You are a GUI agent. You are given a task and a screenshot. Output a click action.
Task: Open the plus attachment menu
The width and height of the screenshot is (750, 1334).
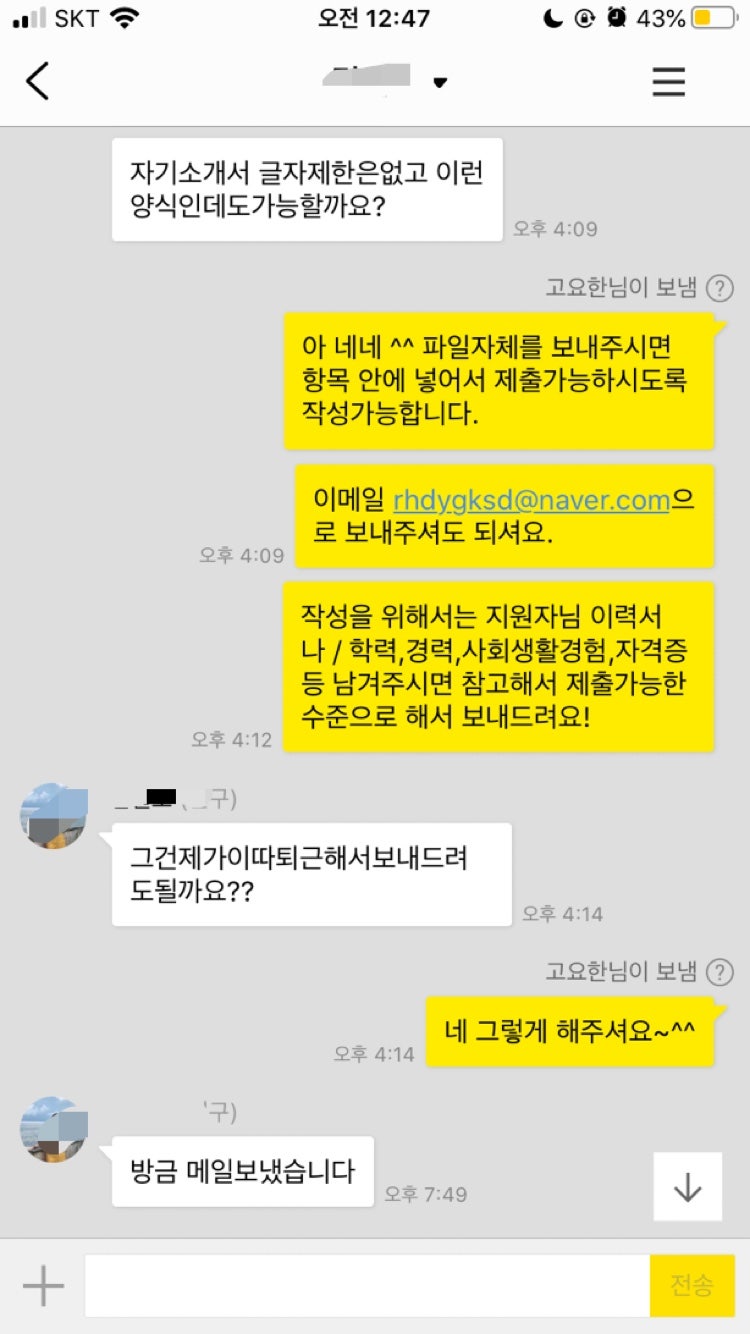[x=43, y=1286]
